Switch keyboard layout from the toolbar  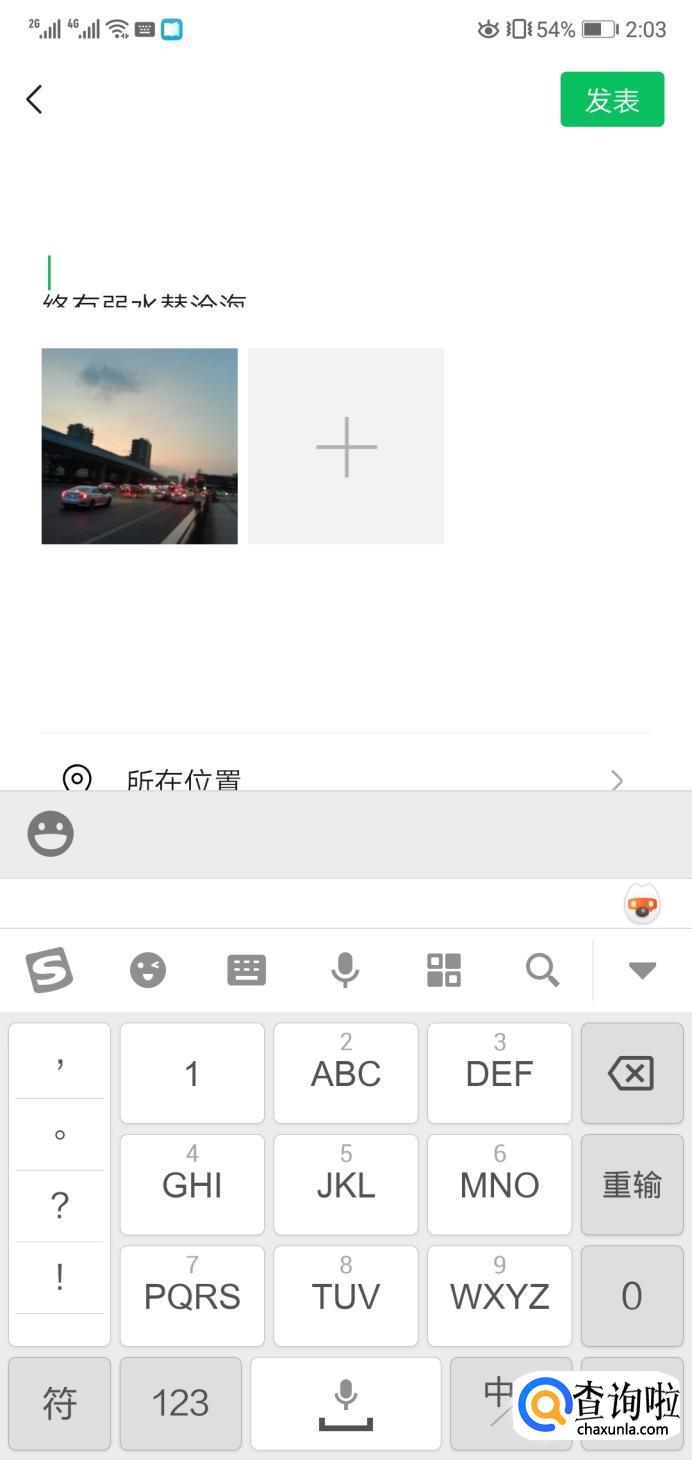[x=246, y=969]
